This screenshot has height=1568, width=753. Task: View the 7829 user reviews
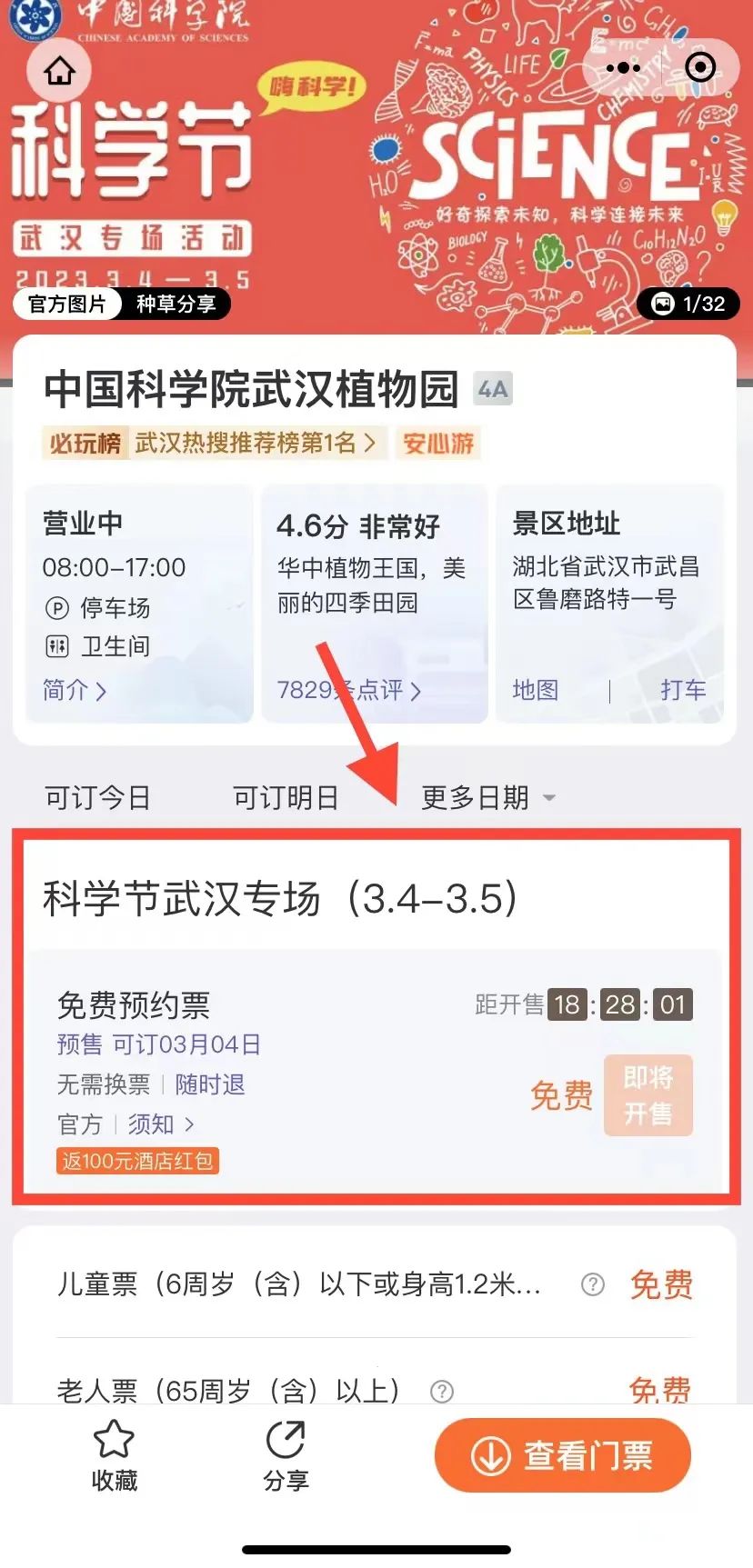[349, 690]
